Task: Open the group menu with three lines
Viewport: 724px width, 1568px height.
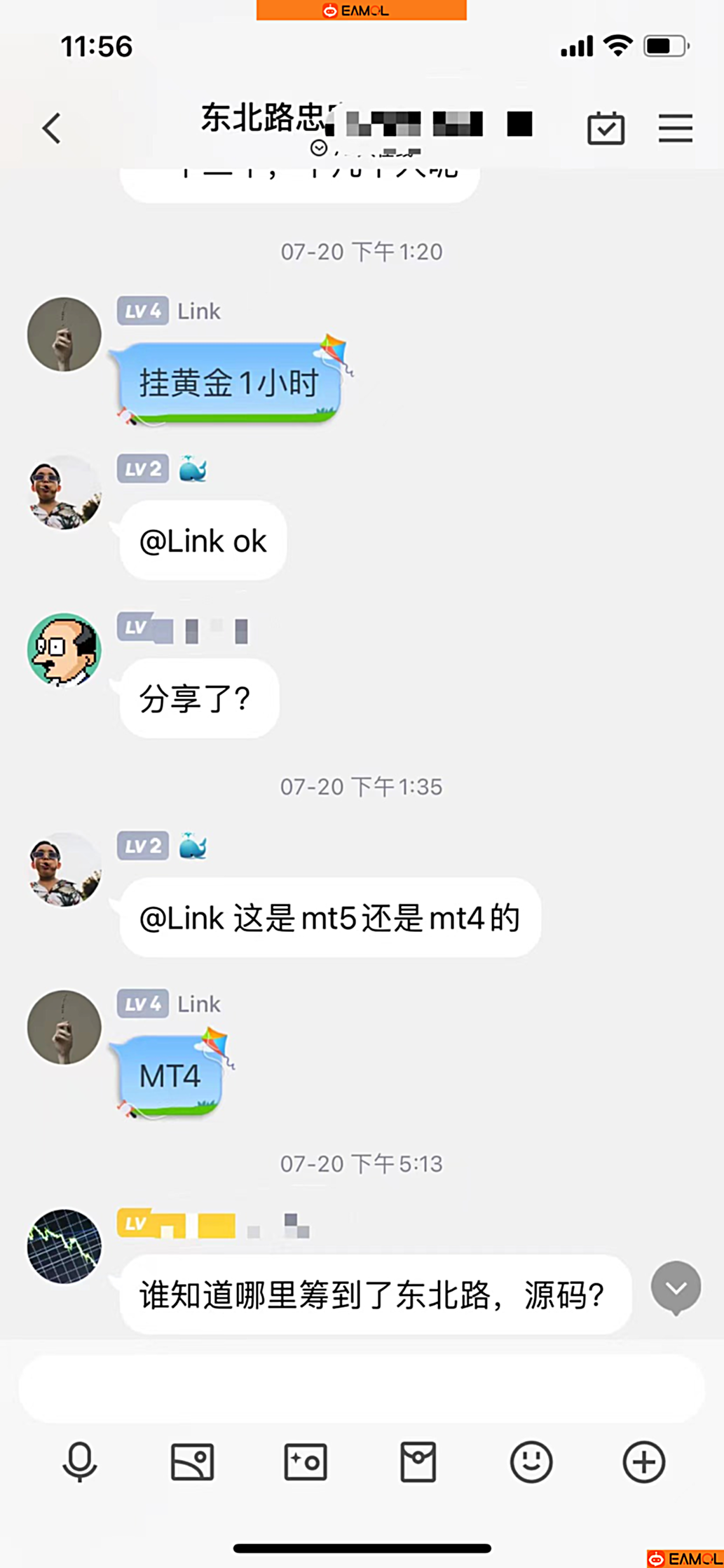Action: pos(676,128)
